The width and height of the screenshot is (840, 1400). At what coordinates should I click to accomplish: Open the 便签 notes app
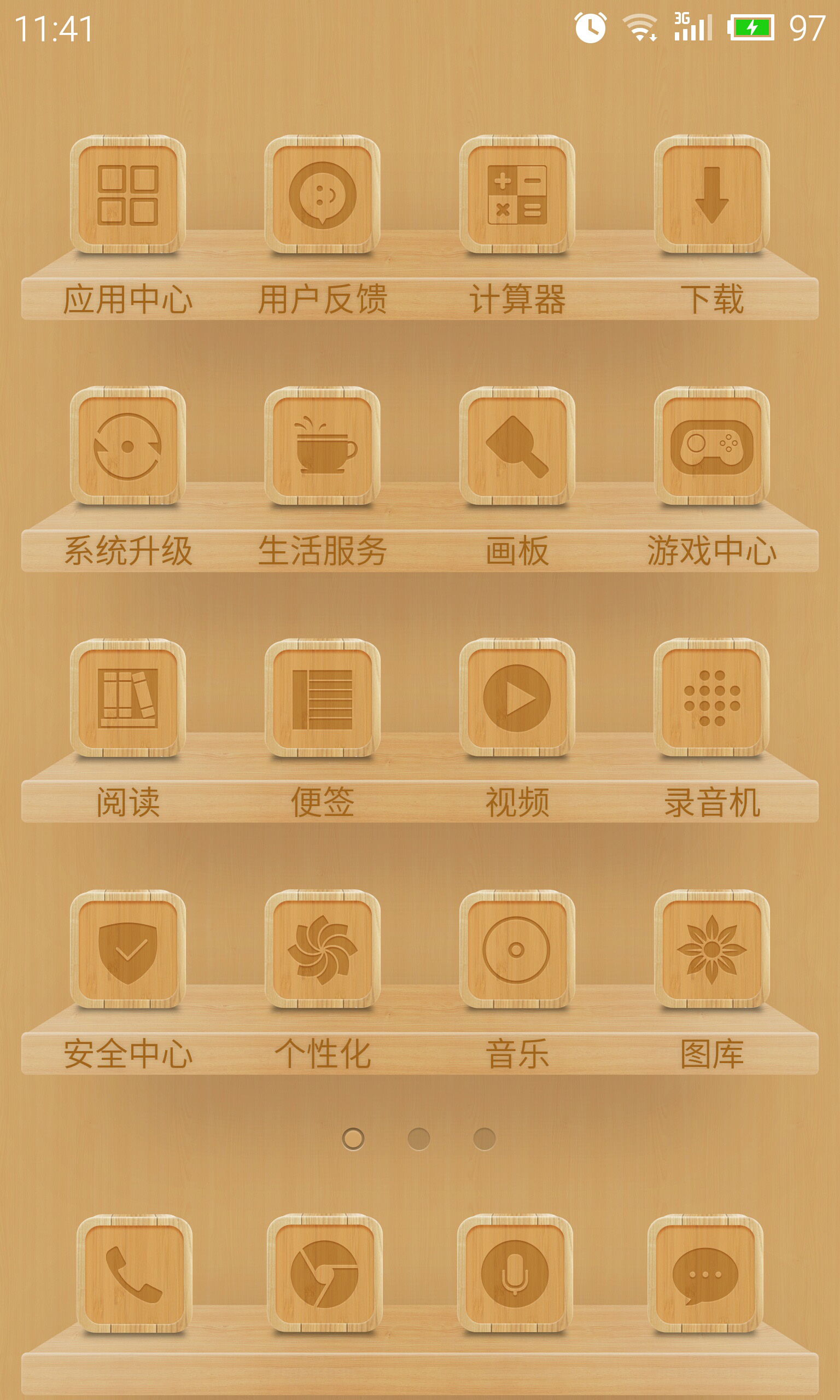(323, 698)
